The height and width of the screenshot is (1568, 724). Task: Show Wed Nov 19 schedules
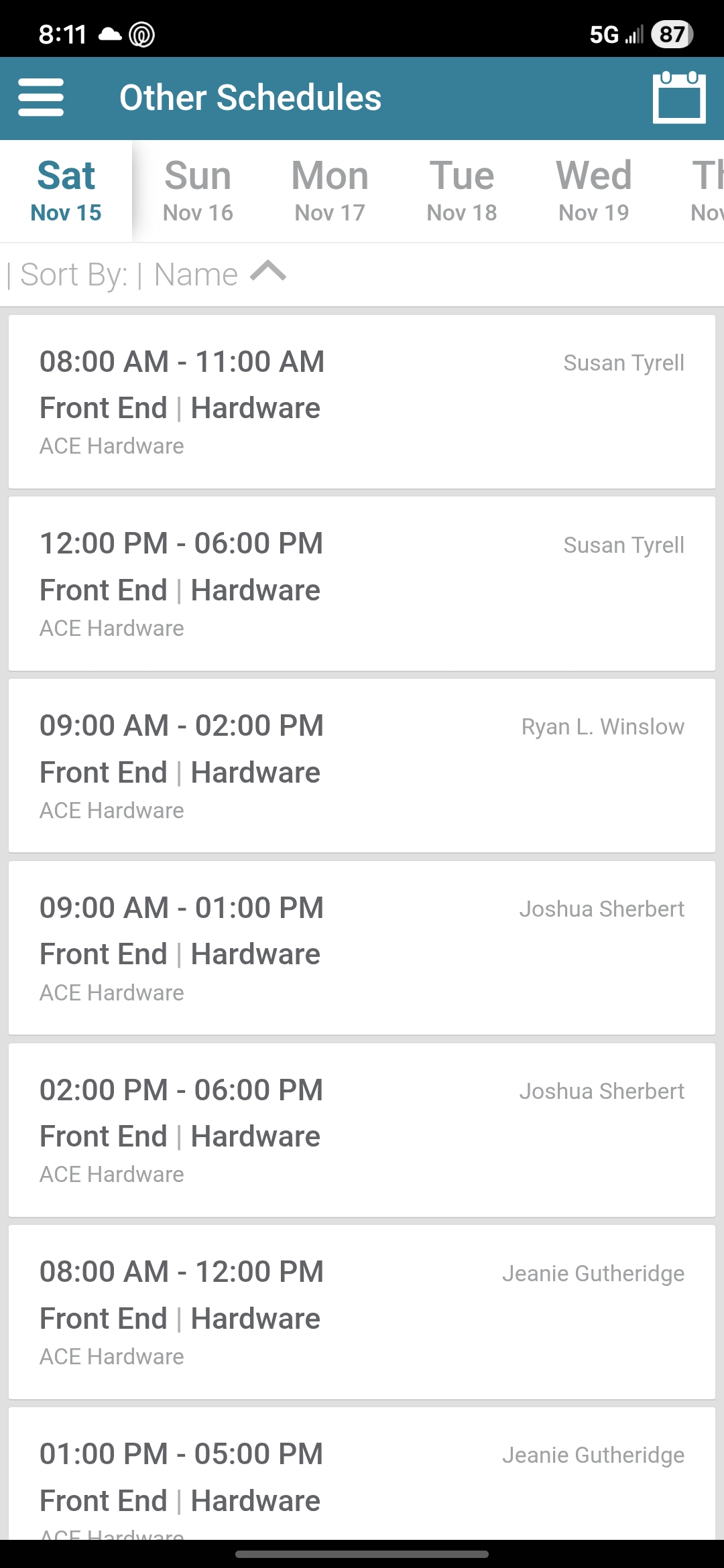594,191
